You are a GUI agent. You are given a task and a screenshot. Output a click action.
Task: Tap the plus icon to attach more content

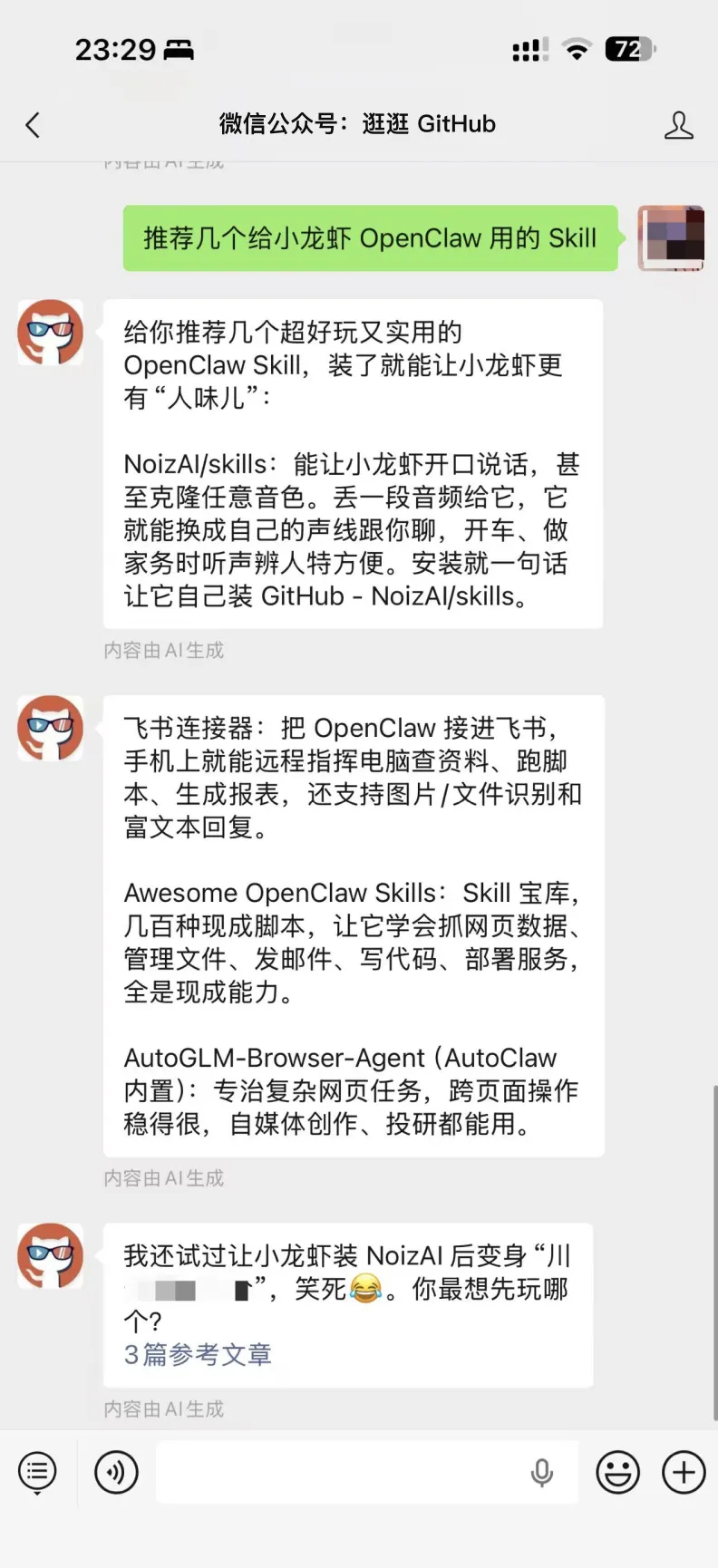pyautogui.click(x=684, y=1472)
